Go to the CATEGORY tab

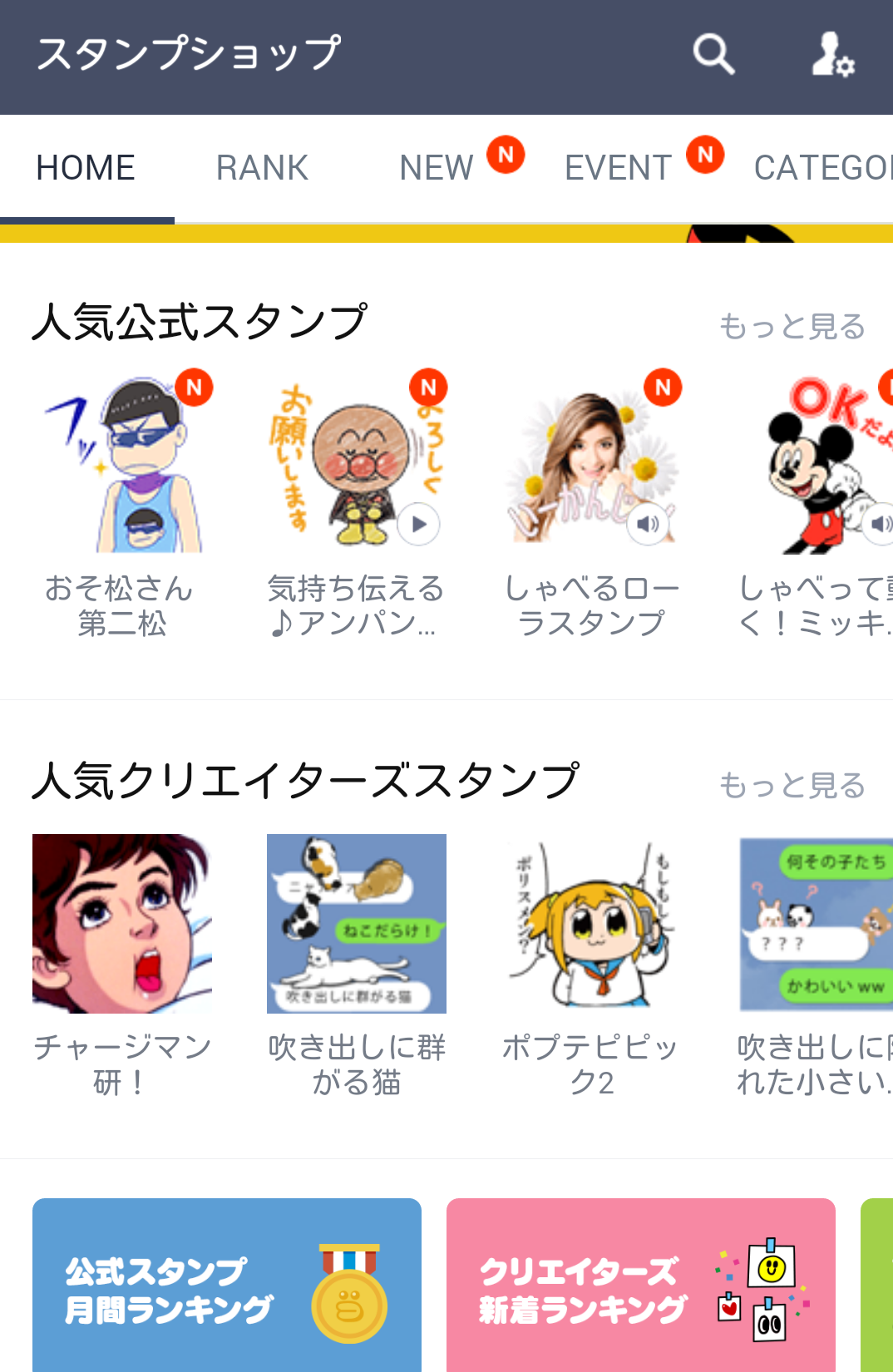[x=821, y=168]
